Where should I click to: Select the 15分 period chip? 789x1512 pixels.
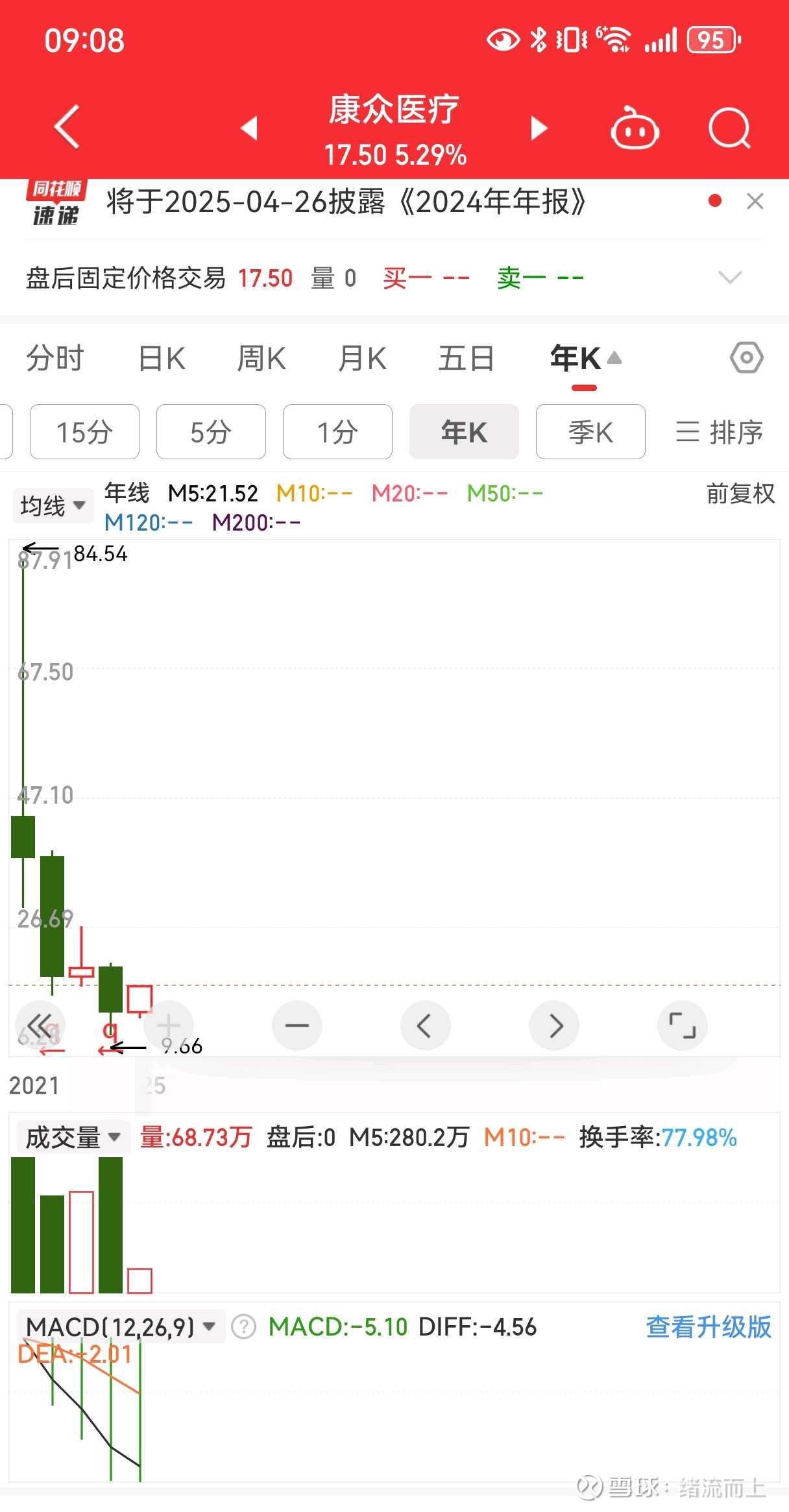click(x=84, y=431)
